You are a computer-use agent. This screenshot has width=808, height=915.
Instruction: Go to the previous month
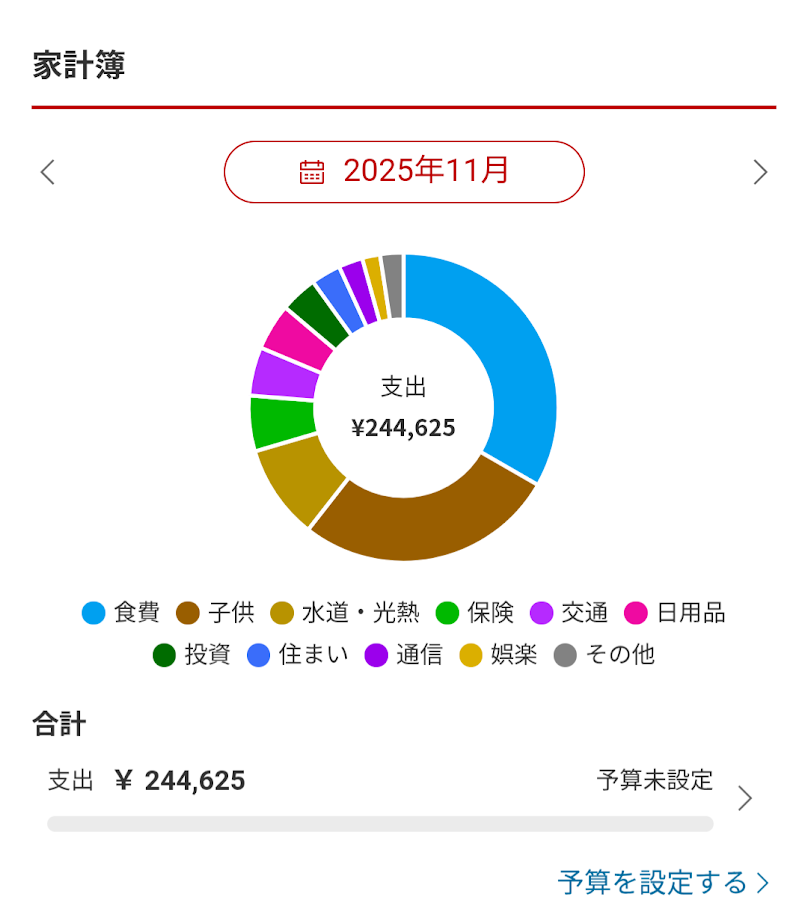47,172
